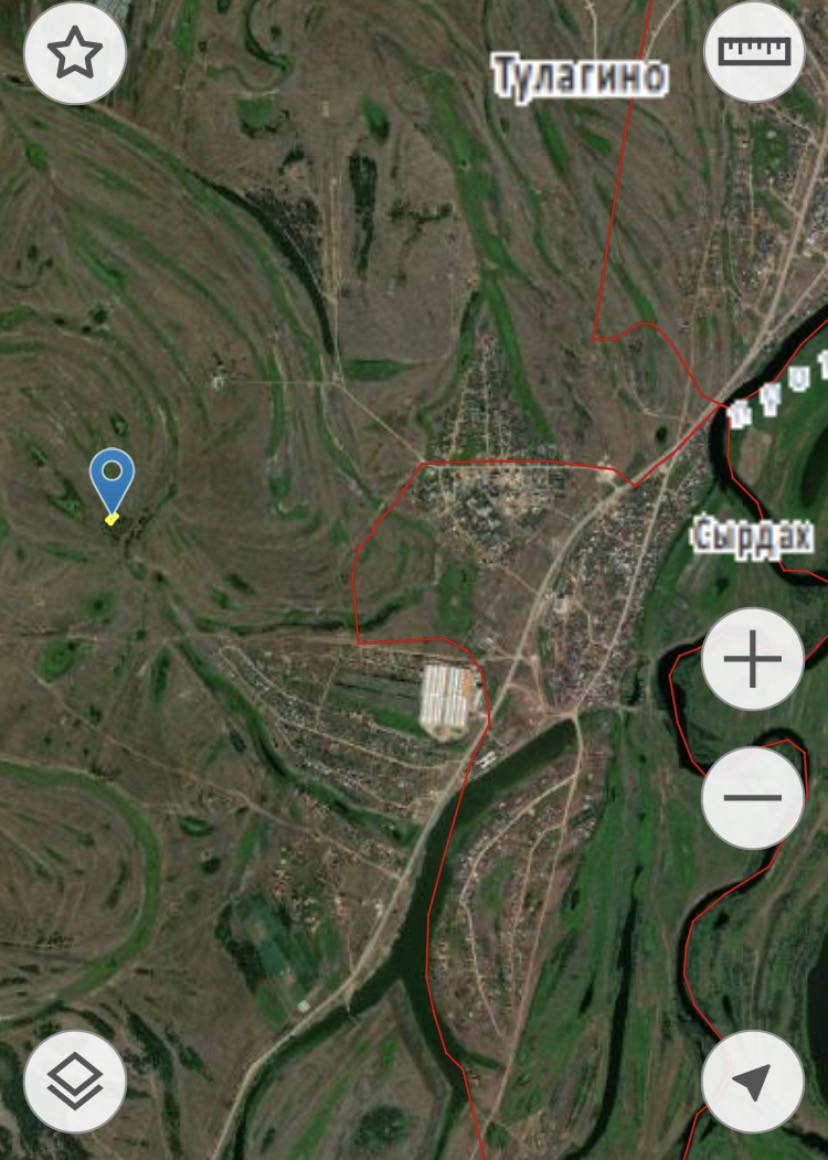Screen dimensions: 828x1160
Task: Open the map layers selector
Action: click(75, 1082)
